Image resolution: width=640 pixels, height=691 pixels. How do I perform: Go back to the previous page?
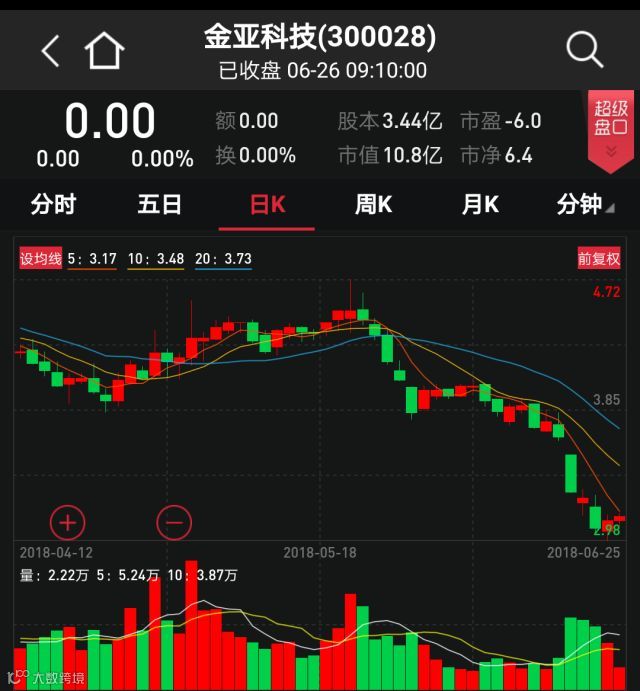click(x=50, y=50)
